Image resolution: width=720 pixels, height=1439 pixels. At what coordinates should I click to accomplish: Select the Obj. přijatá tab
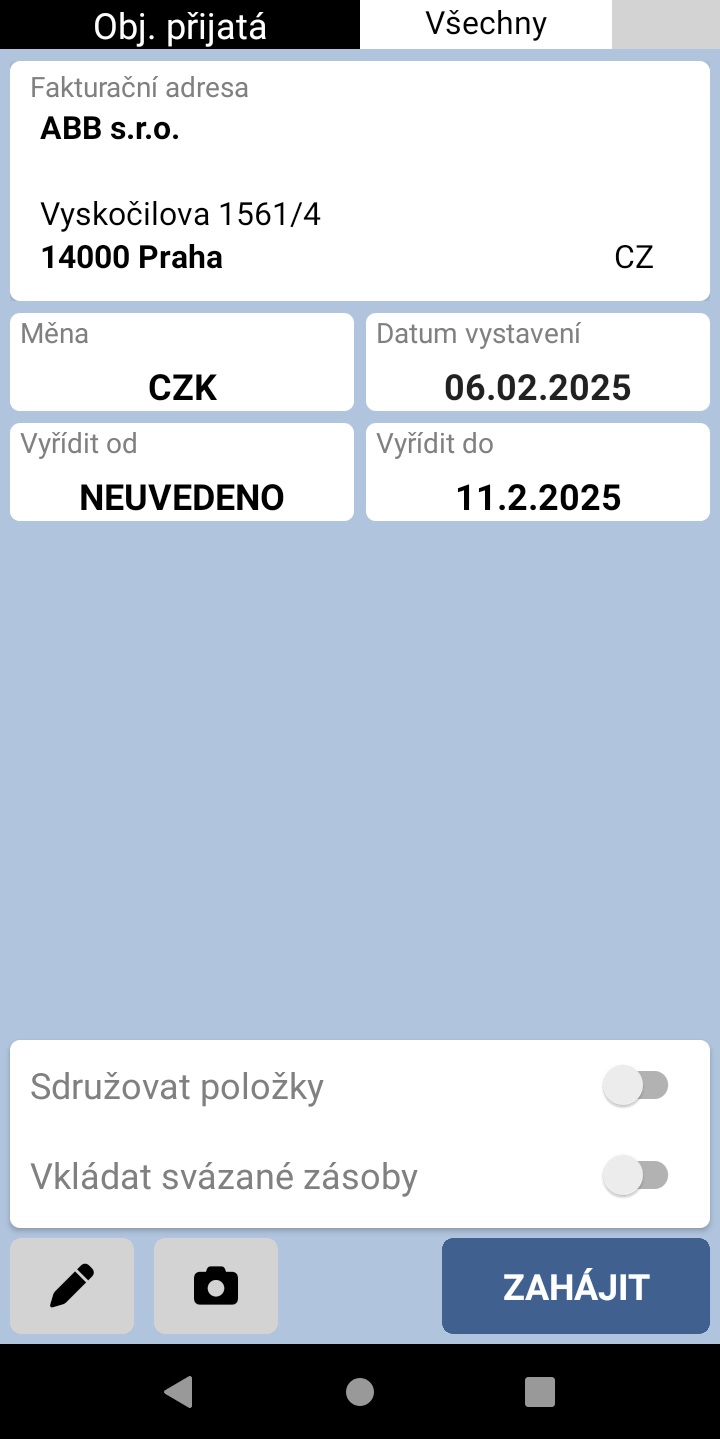point(180,24)
